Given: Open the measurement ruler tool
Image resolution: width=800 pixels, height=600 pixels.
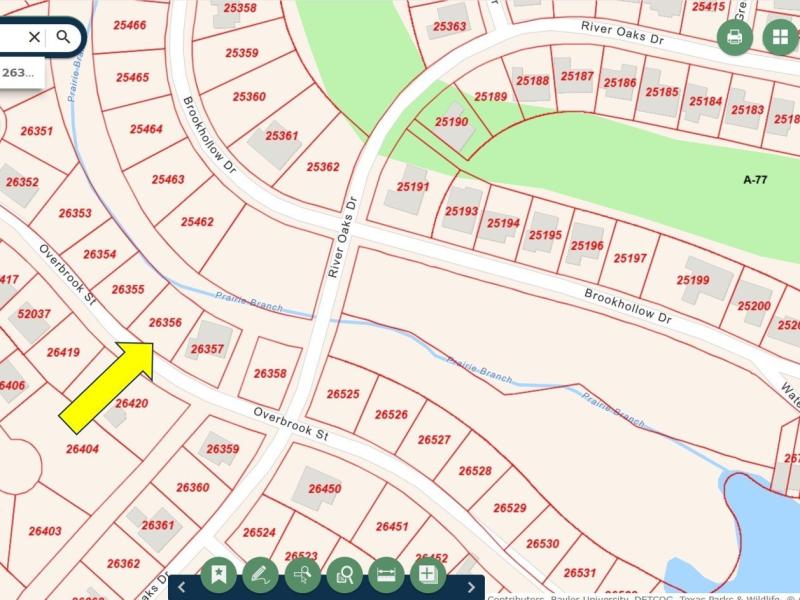Looking at the screenshot, I should click(386, 575).
